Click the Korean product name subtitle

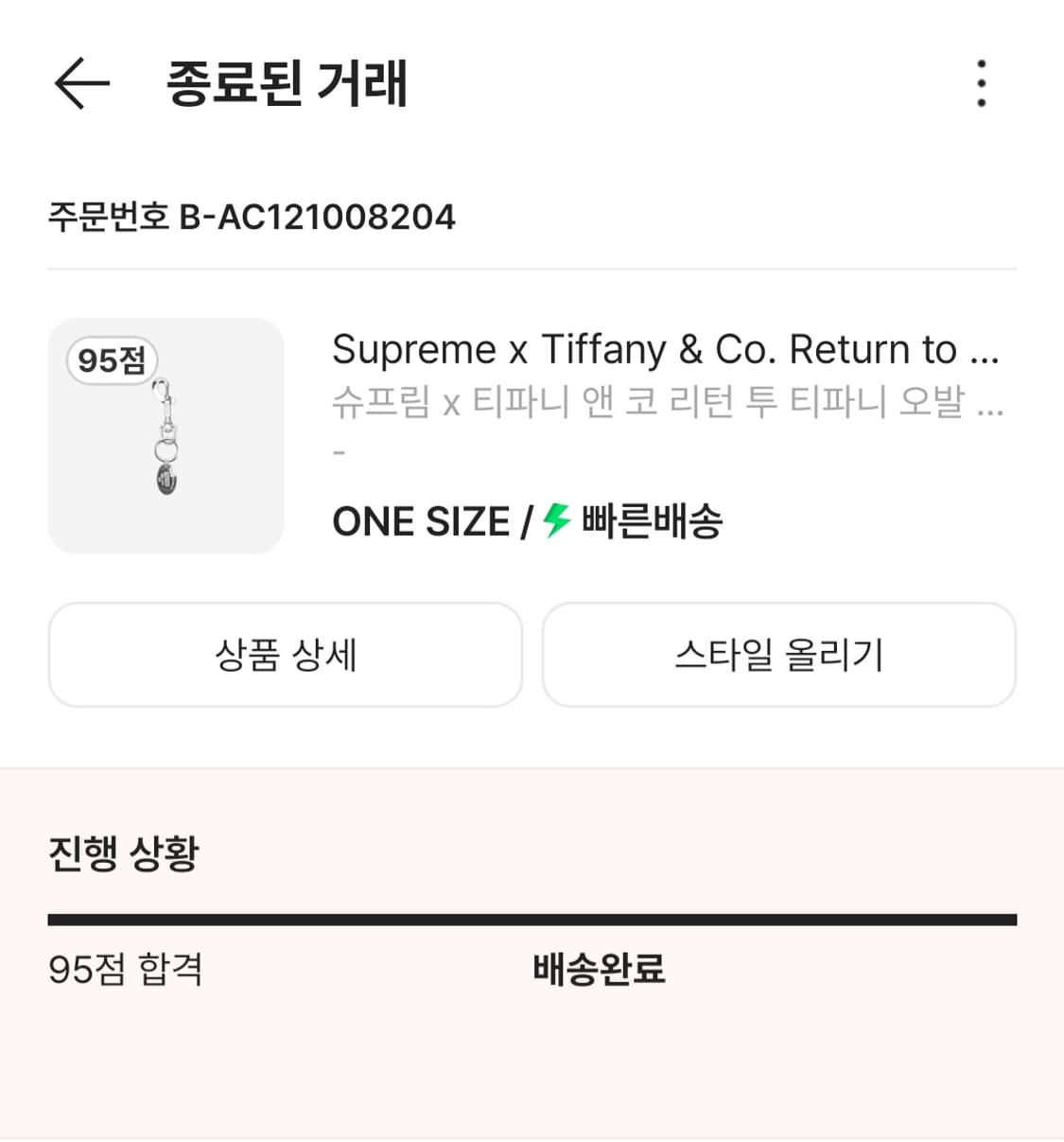coord(667,404)
